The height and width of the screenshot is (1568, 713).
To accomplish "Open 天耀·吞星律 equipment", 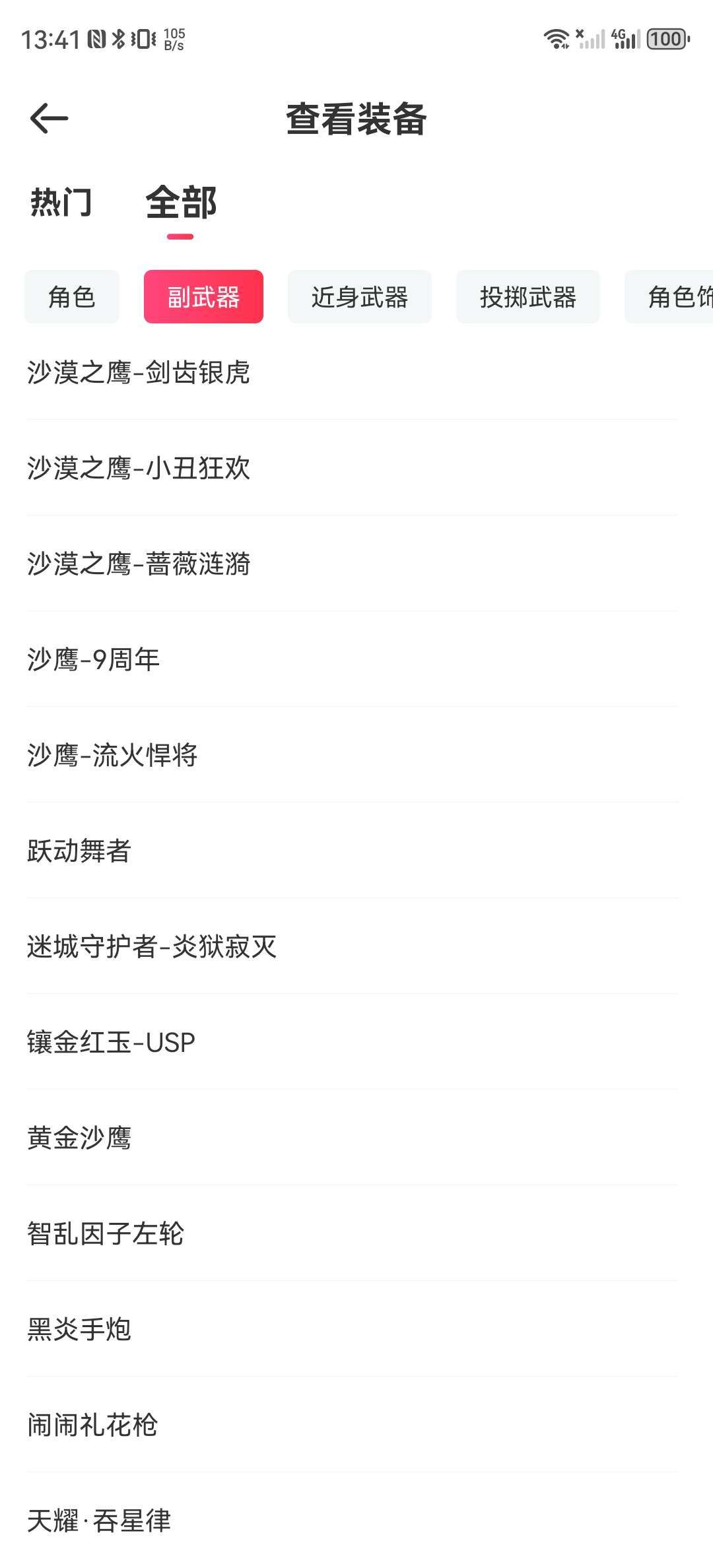I will click(99, 1521).
